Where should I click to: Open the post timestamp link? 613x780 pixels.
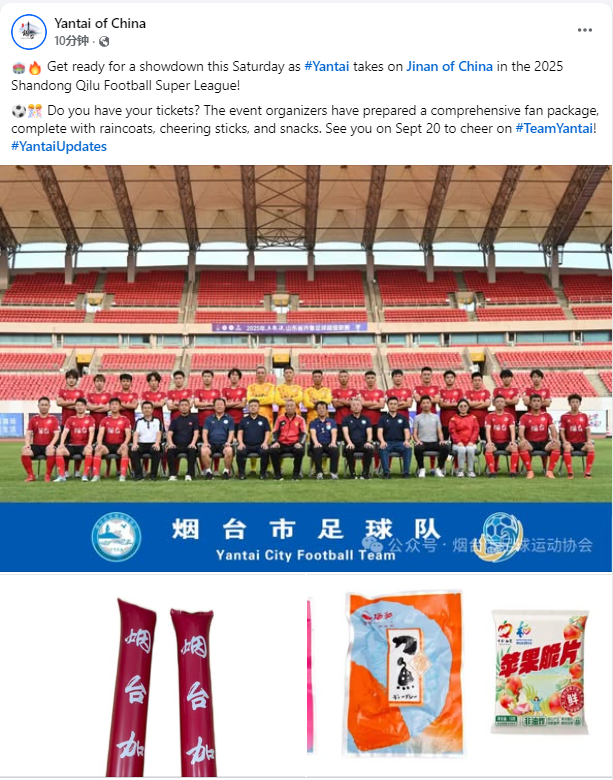(x=71, y=41)
